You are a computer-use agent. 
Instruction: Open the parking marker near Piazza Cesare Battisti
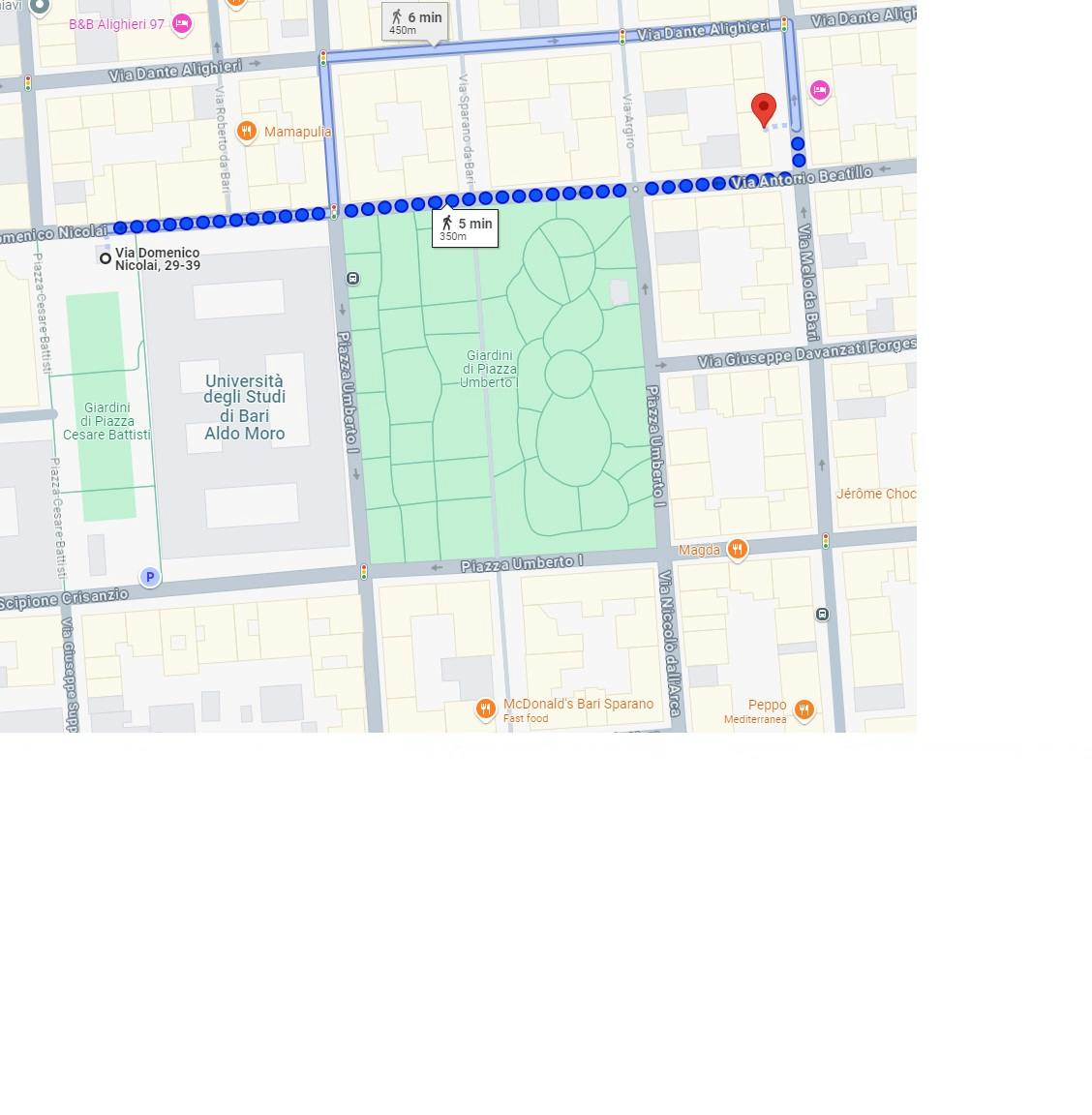pos(150,577)
